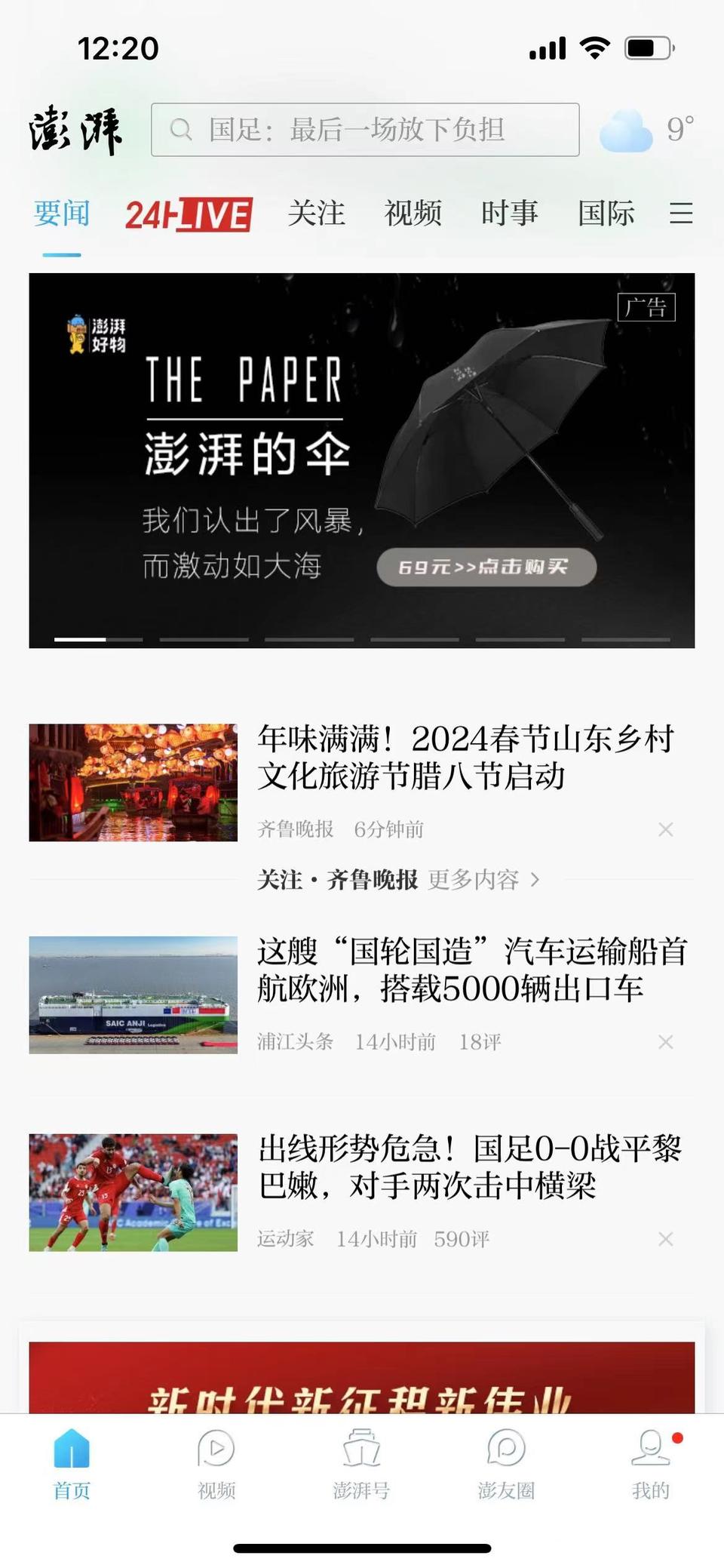This screenshot has height=1568, width=724.
Task: Open the 国轮国造 汽车运输船 article
Action: coord(471,970)
